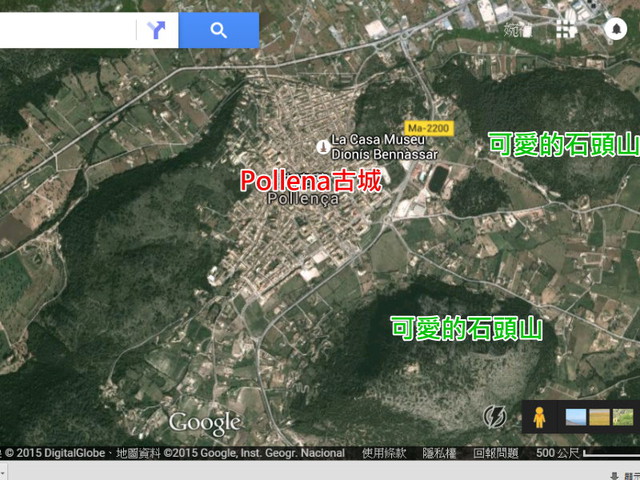Tap the blue search button

point(219,30)
